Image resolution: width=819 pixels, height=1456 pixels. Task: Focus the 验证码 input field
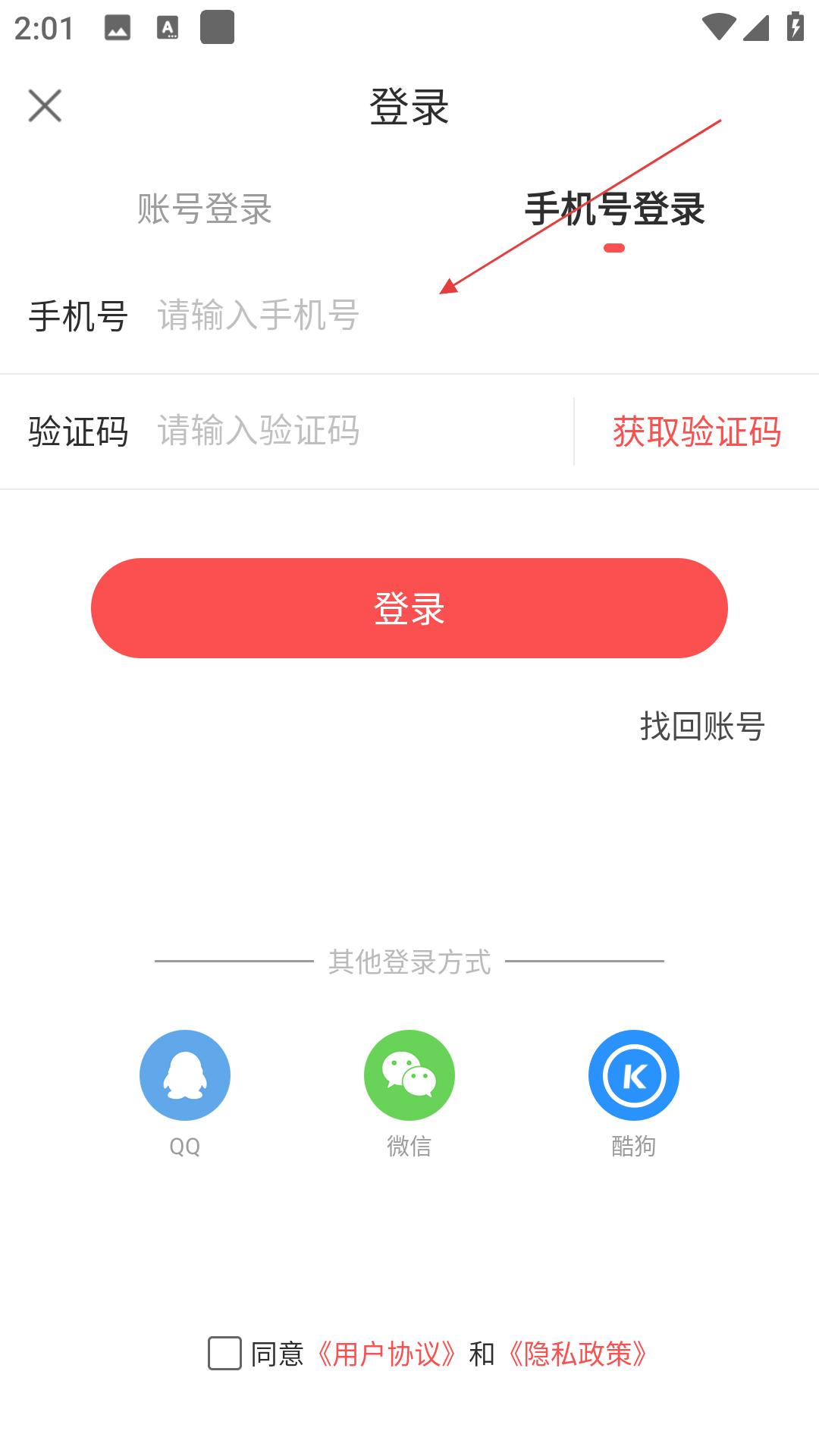tap(356, 431)
